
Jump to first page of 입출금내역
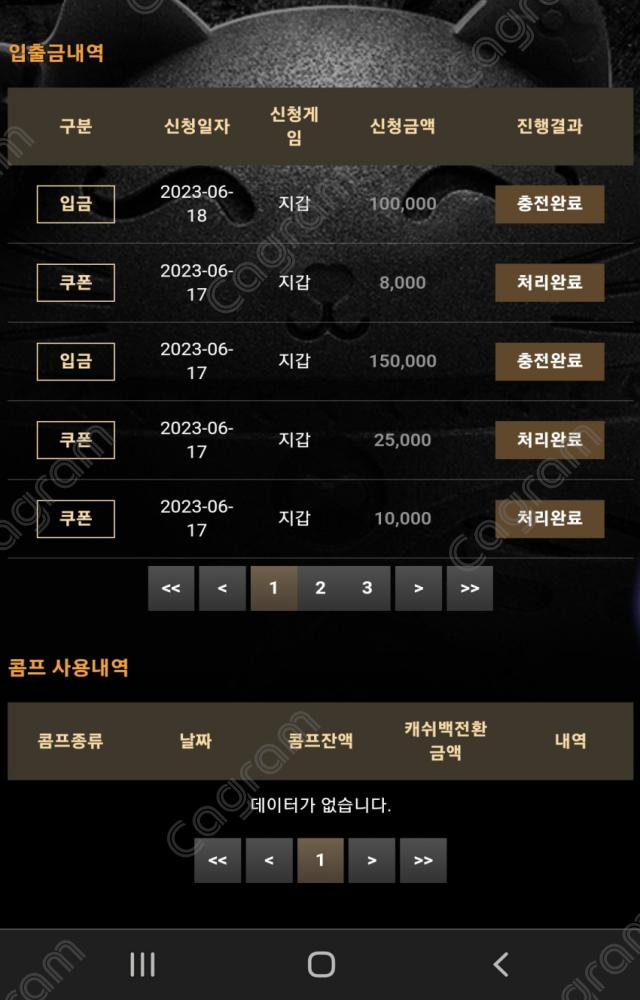[x=171, y=588]
